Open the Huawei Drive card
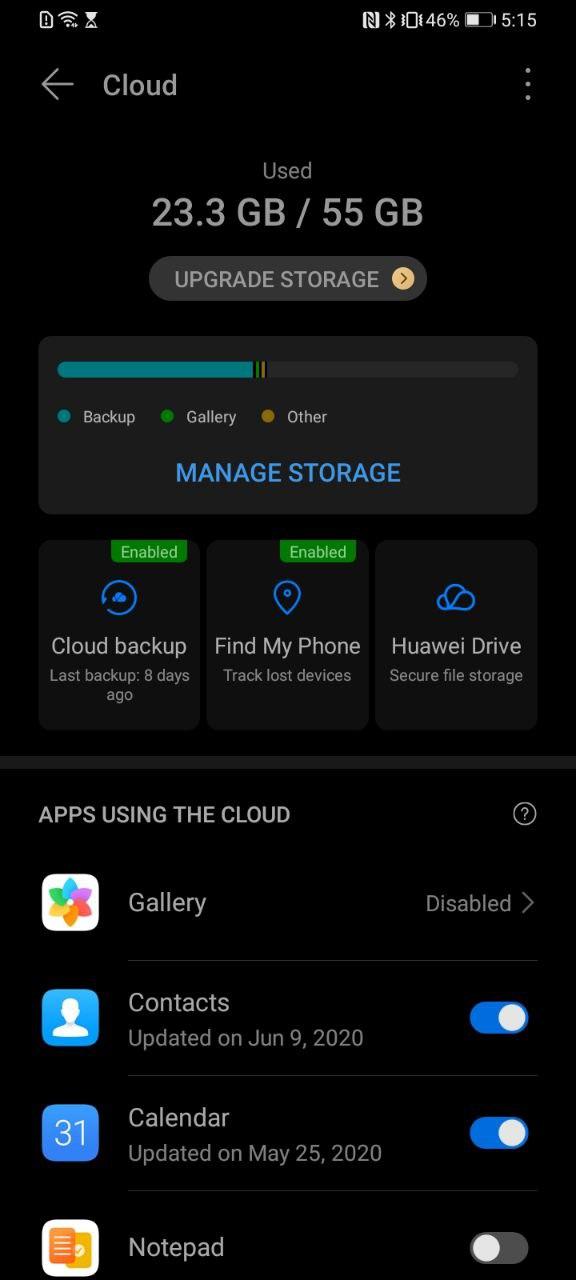Image resolution: width=576 pixels, height=1280 pixels. click(x=456, y=635)
